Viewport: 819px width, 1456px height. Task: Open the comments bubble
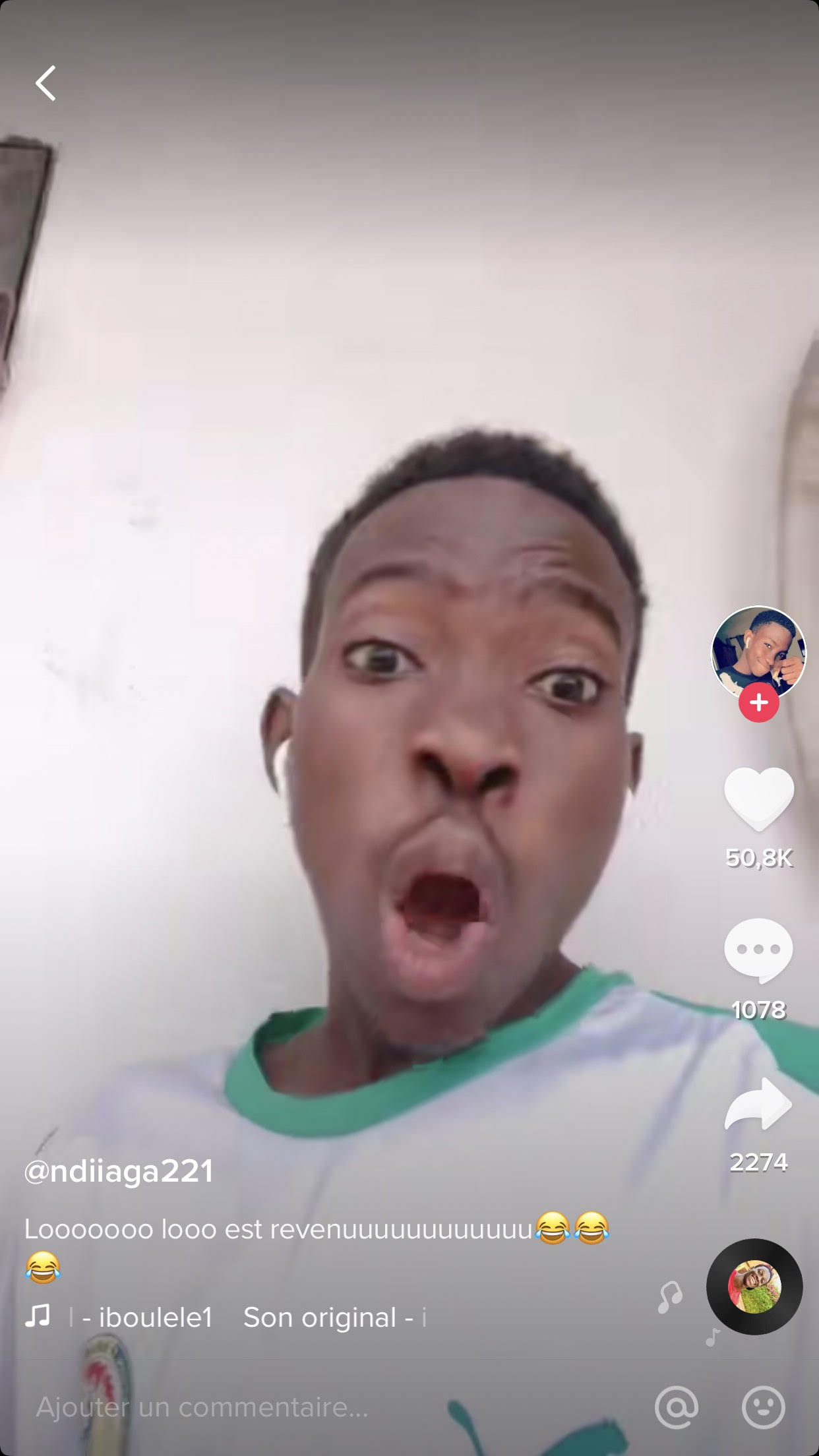[758, 950]
